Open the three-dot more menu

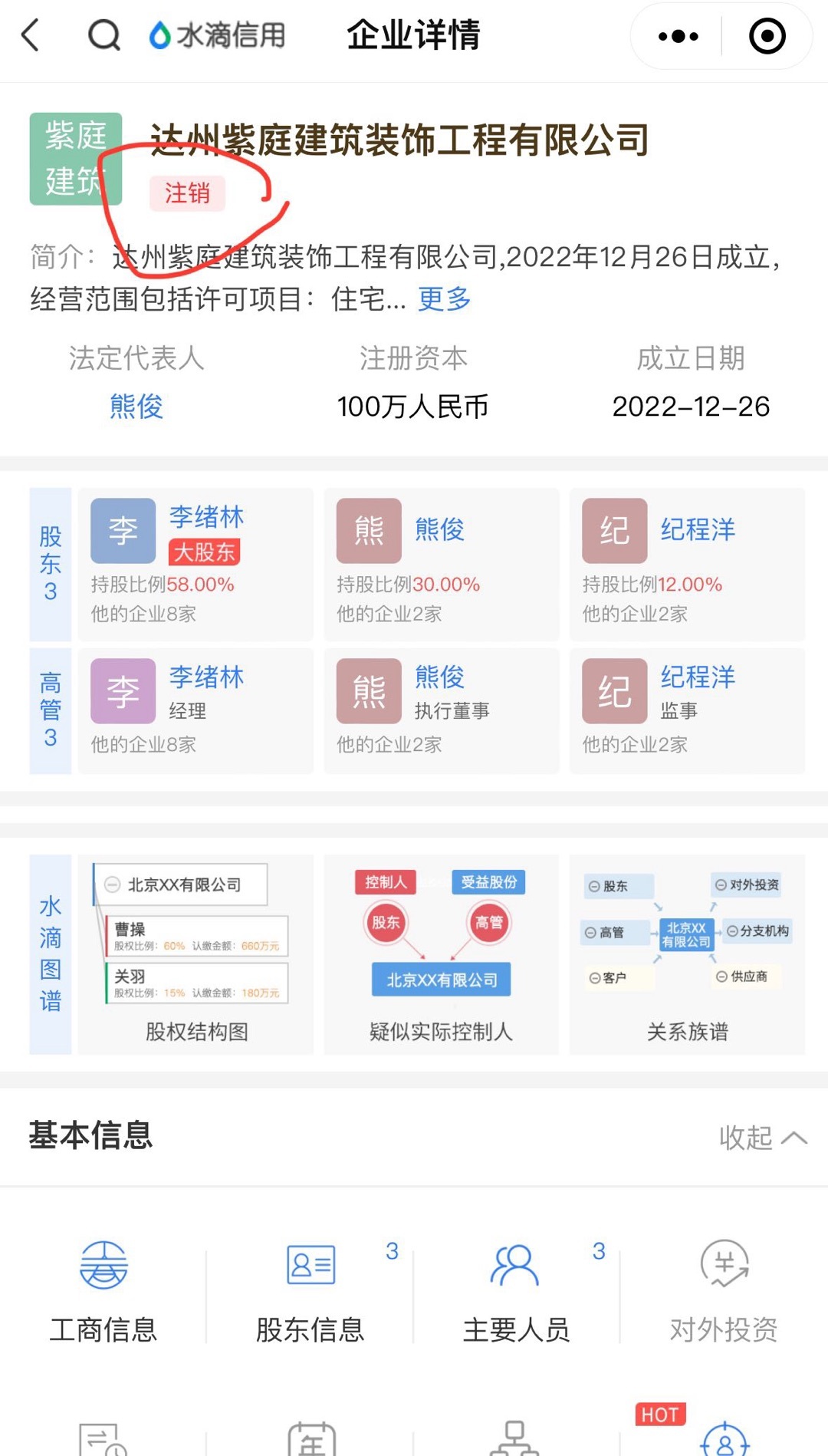(678, 36)
